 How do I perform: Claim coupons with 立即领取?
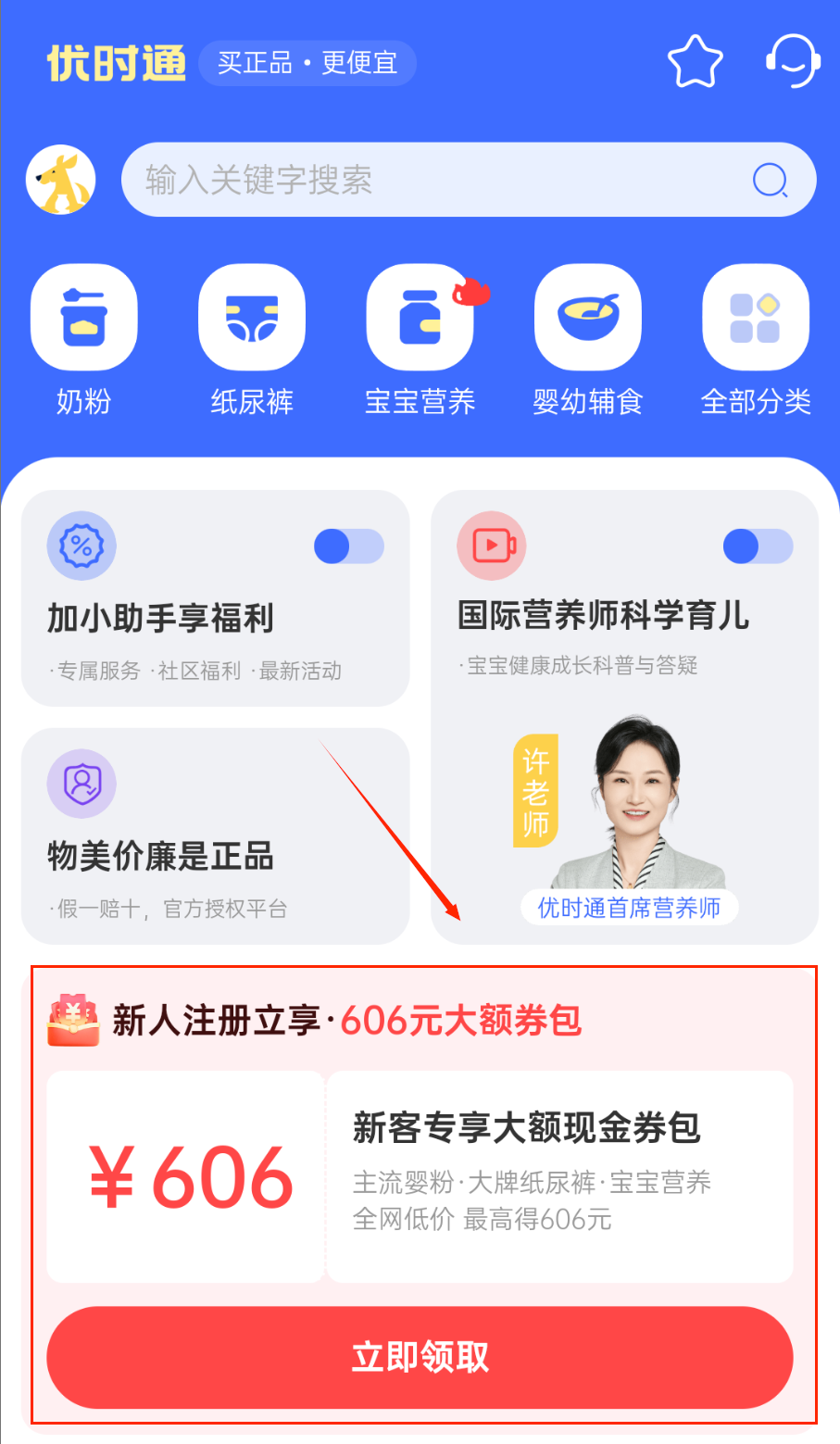coord(420,1357)
